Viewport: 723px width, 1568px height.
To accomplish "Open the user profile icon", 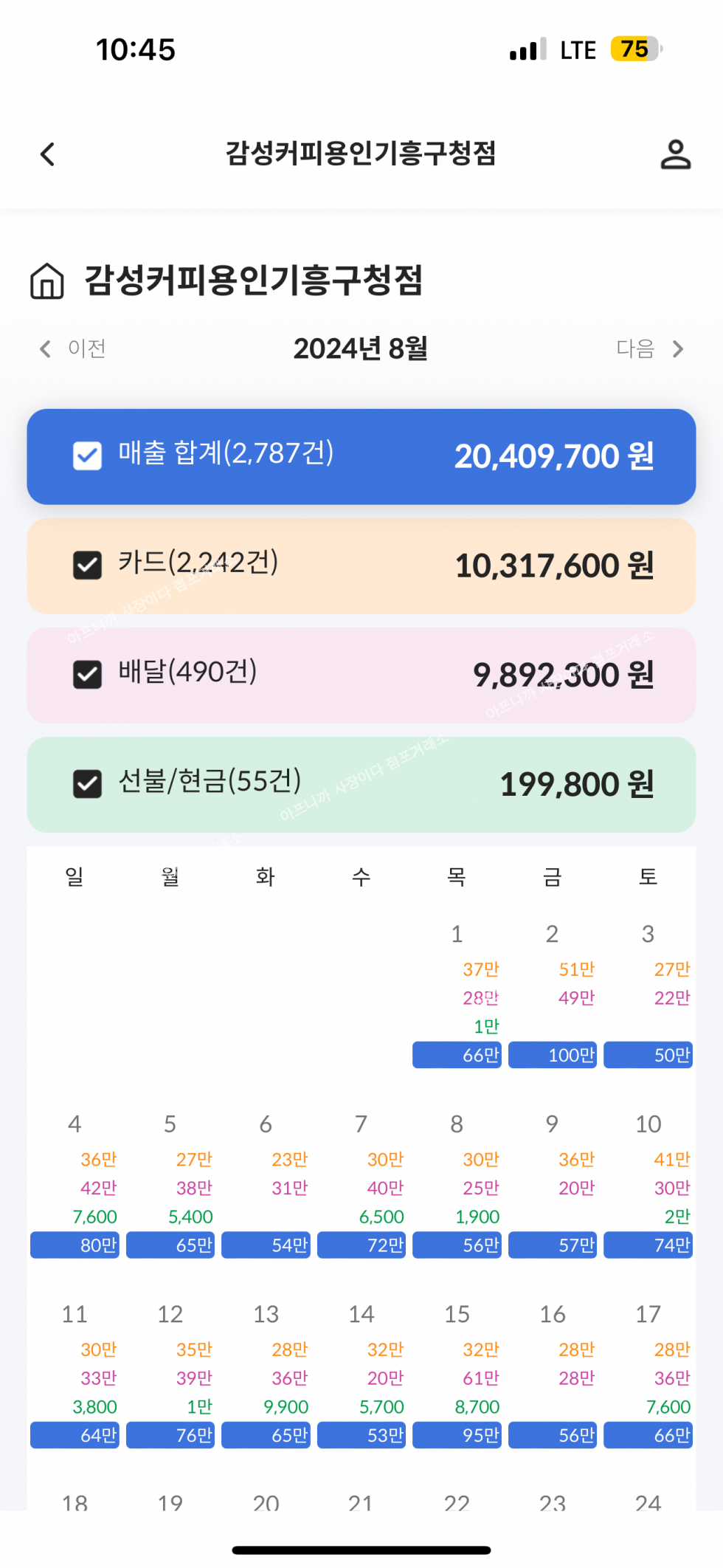I will (675, 154).
